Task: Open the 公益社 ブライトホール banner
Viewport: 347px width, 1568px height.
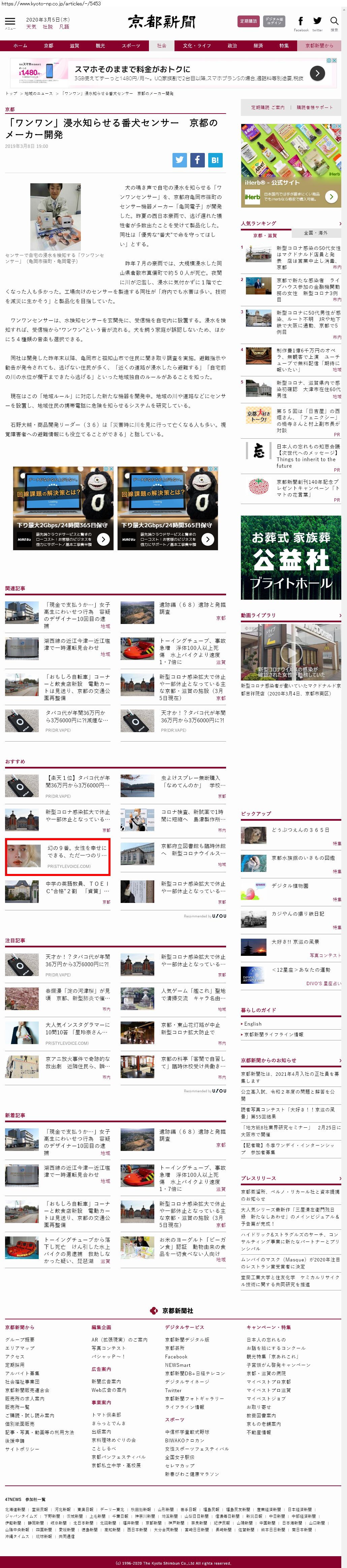Action: [291, 558]
